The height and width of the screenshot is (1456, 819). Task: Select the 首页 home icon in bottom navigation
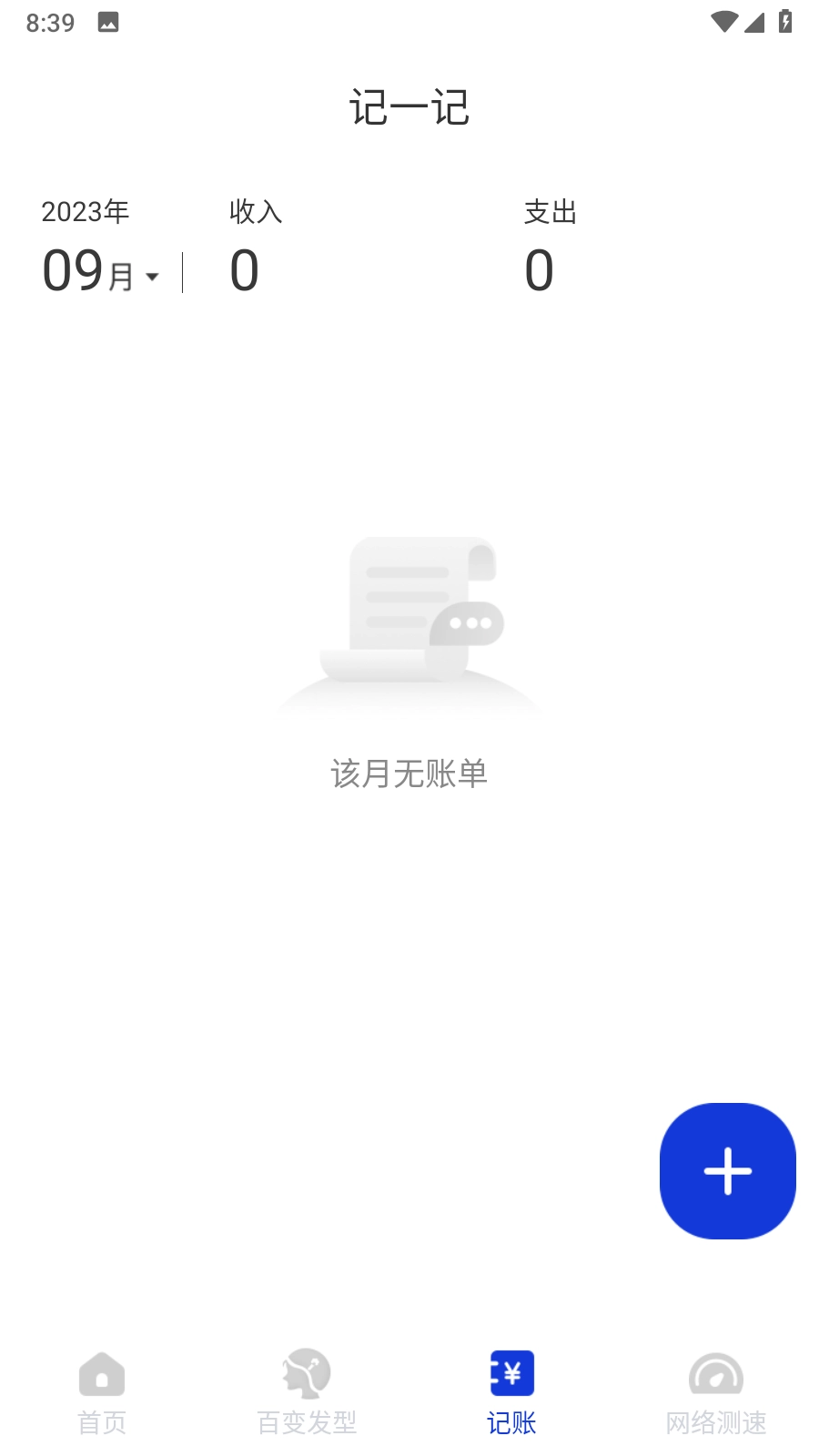[x=101, y=1374]
